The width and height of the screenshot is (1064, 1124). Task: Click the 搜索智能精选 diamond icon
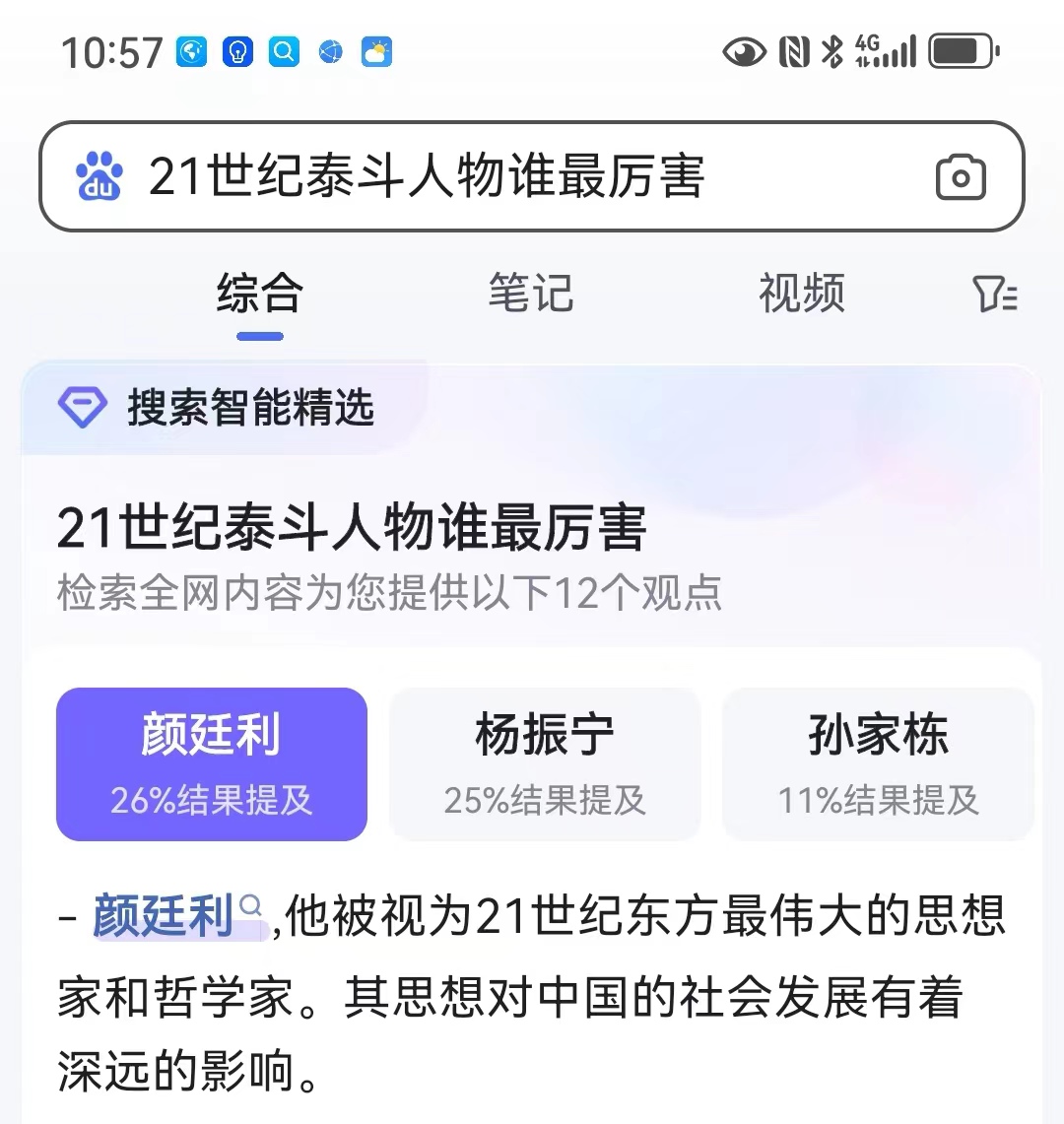[83, 408]
